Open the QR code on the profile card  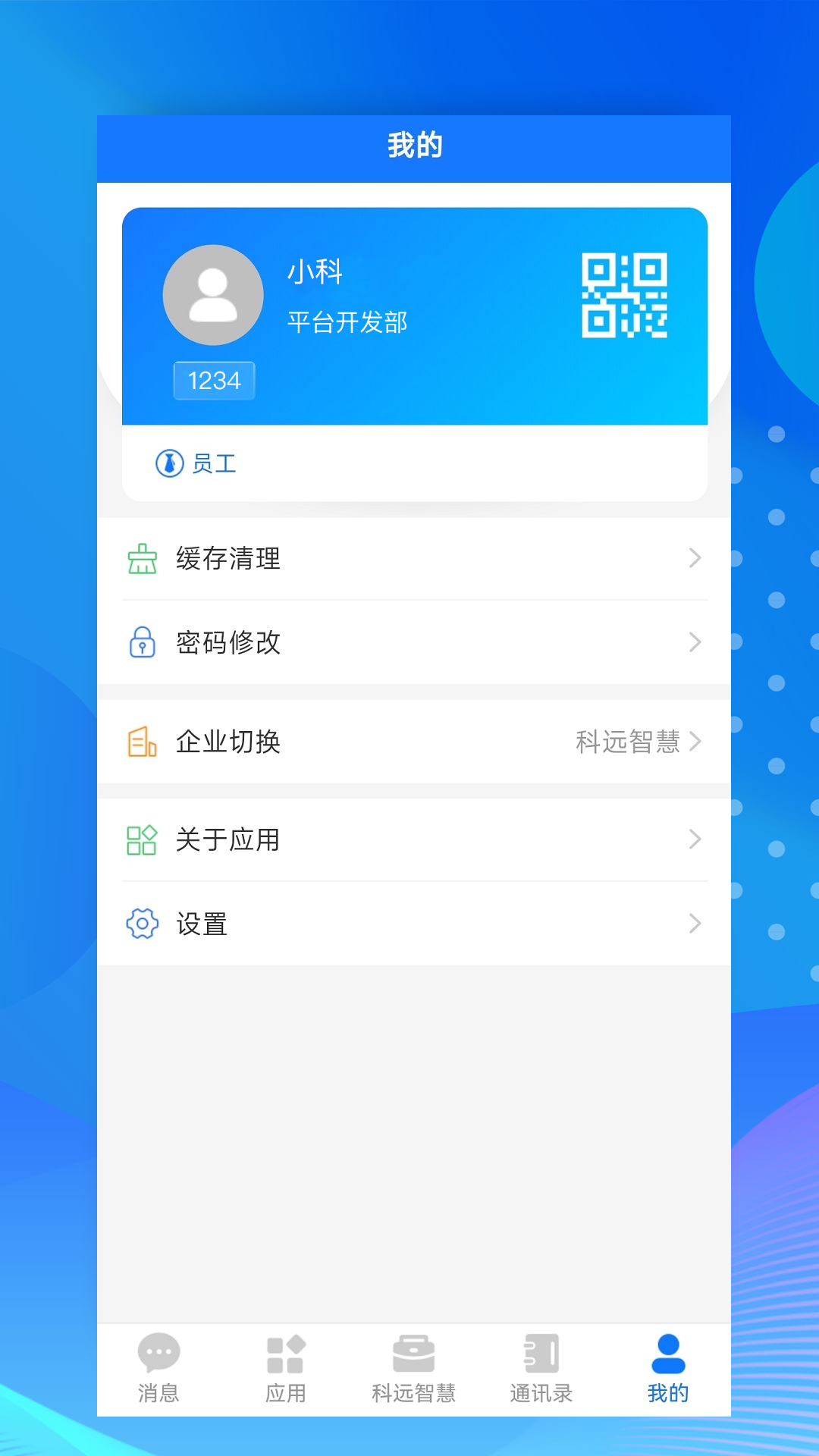(x=625, y=295)
